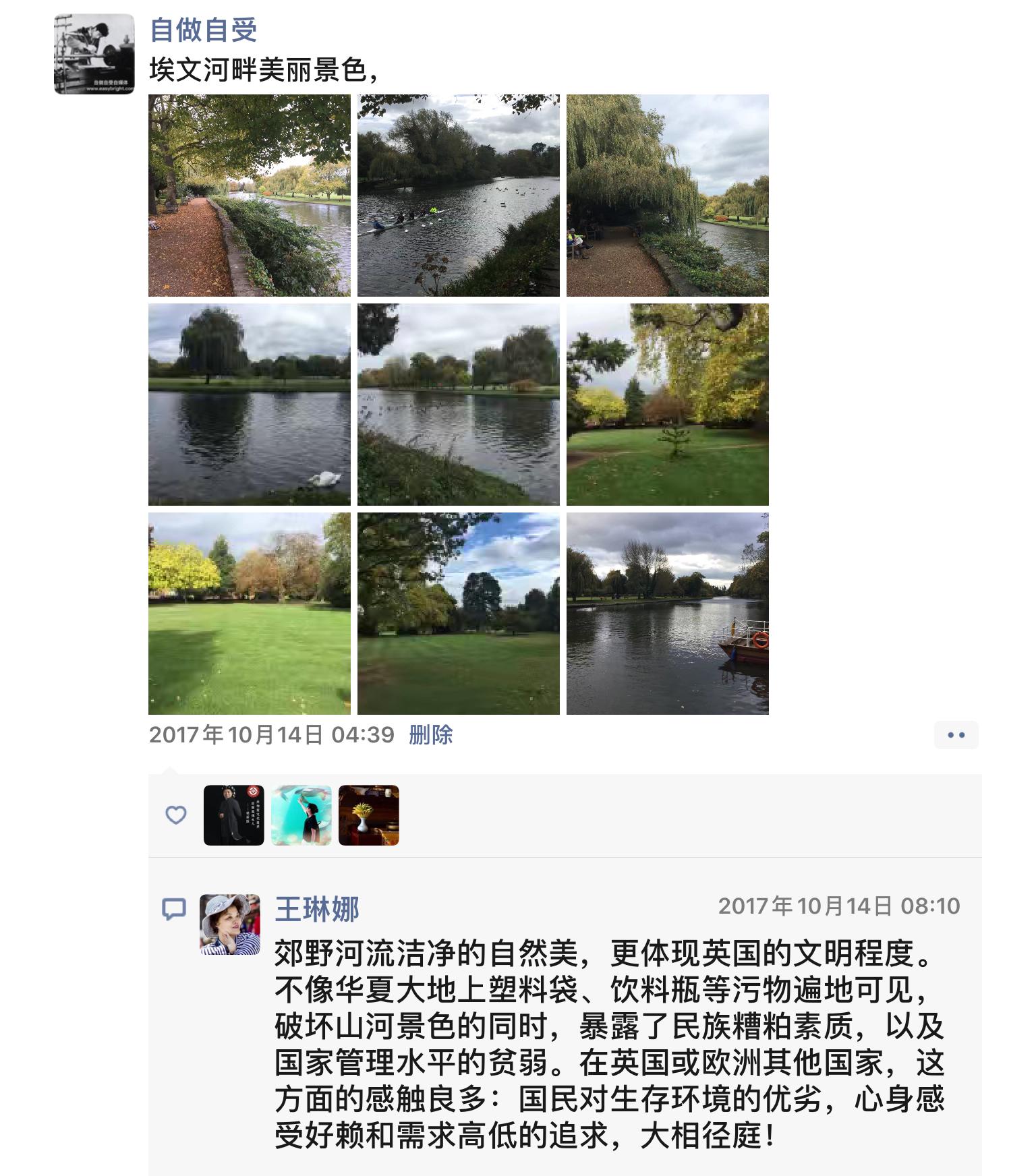View the photo with a white swan
The width and height of the screenshot is (1036, 1176).
[x=249, y=404]
